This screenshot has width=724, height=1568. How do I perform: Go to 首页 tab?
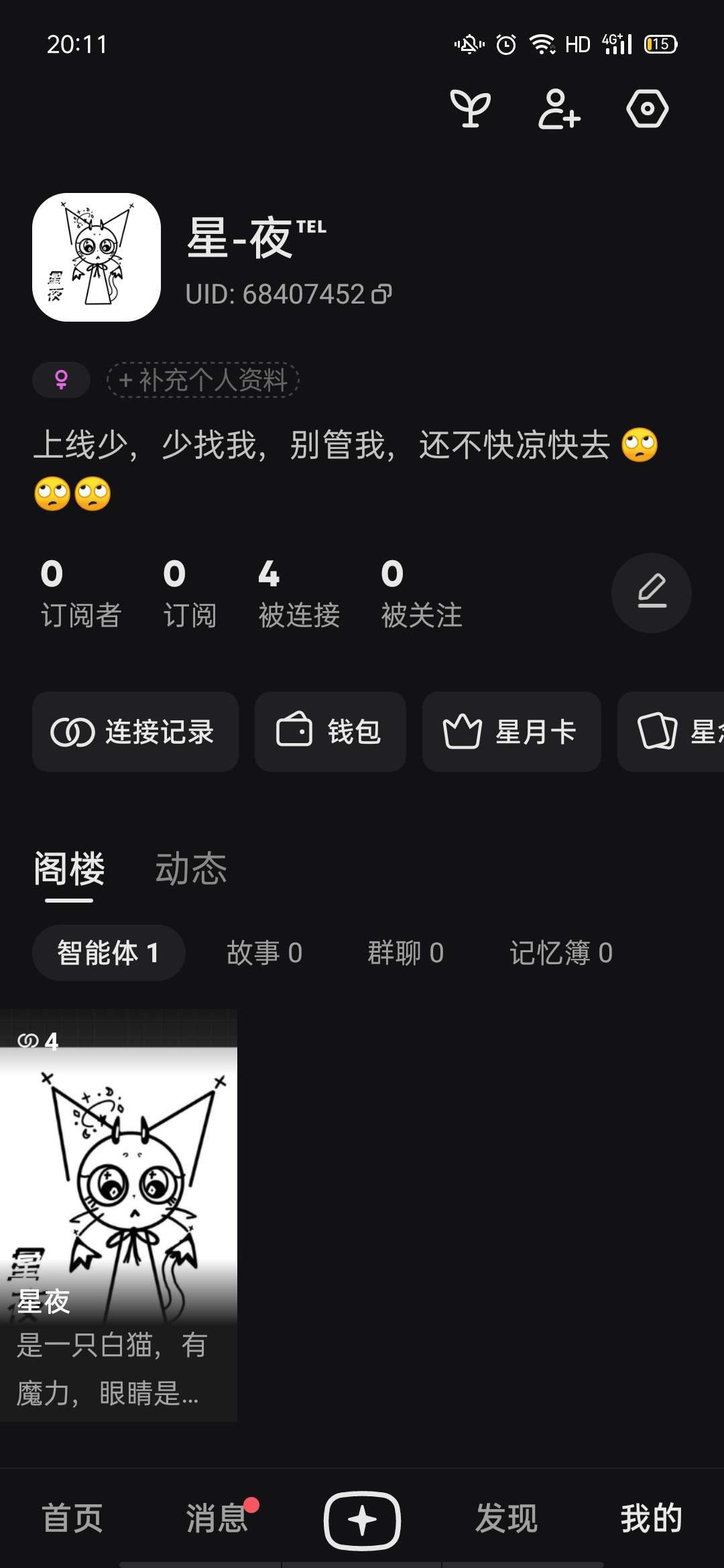click(72, 1518)
